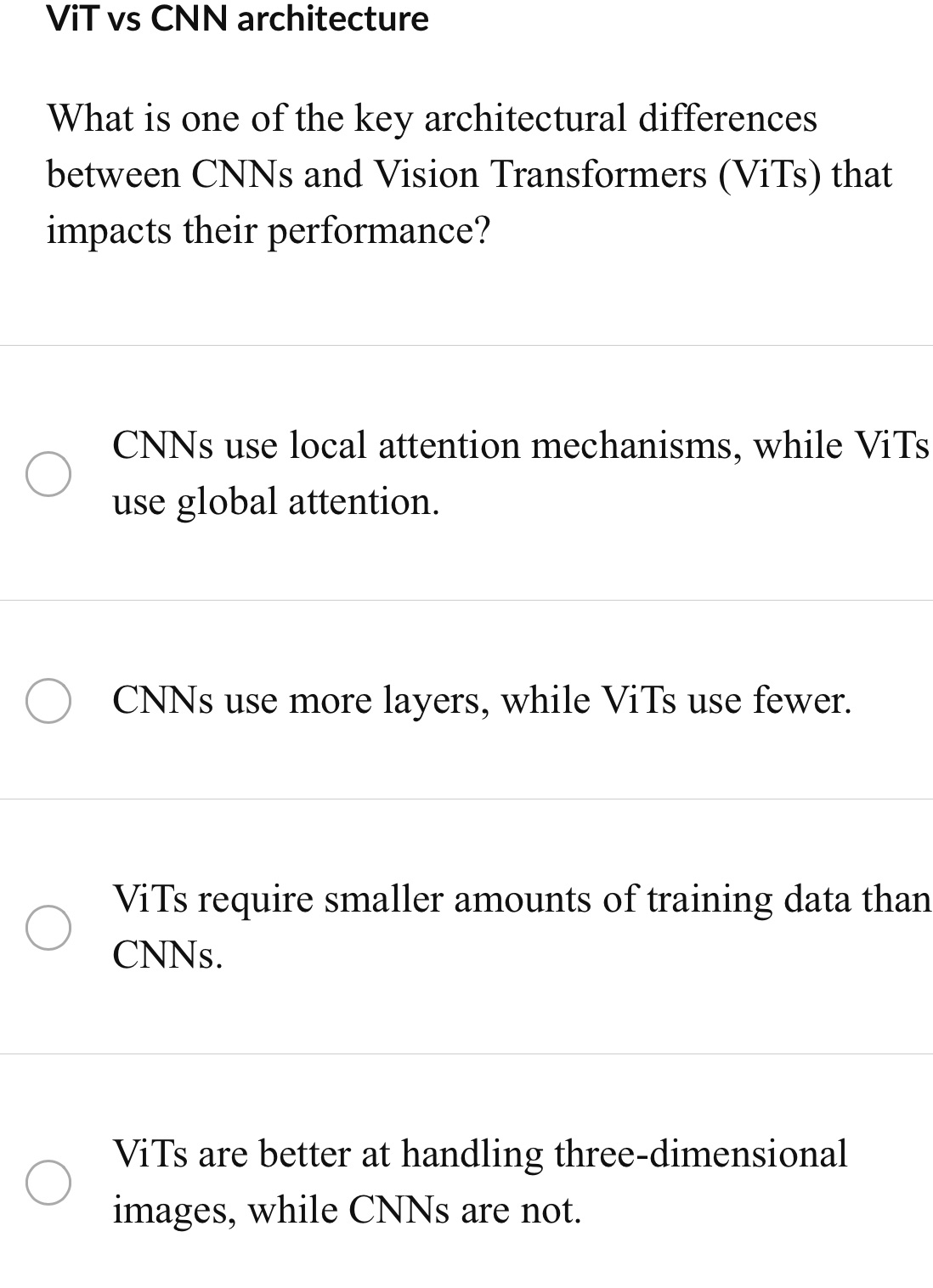Image resolution: width=933 pixels, height=1288 pixels.
Task: Pick 'ViTs require smaller amounts of training data'
Action: tap(48, 927)
